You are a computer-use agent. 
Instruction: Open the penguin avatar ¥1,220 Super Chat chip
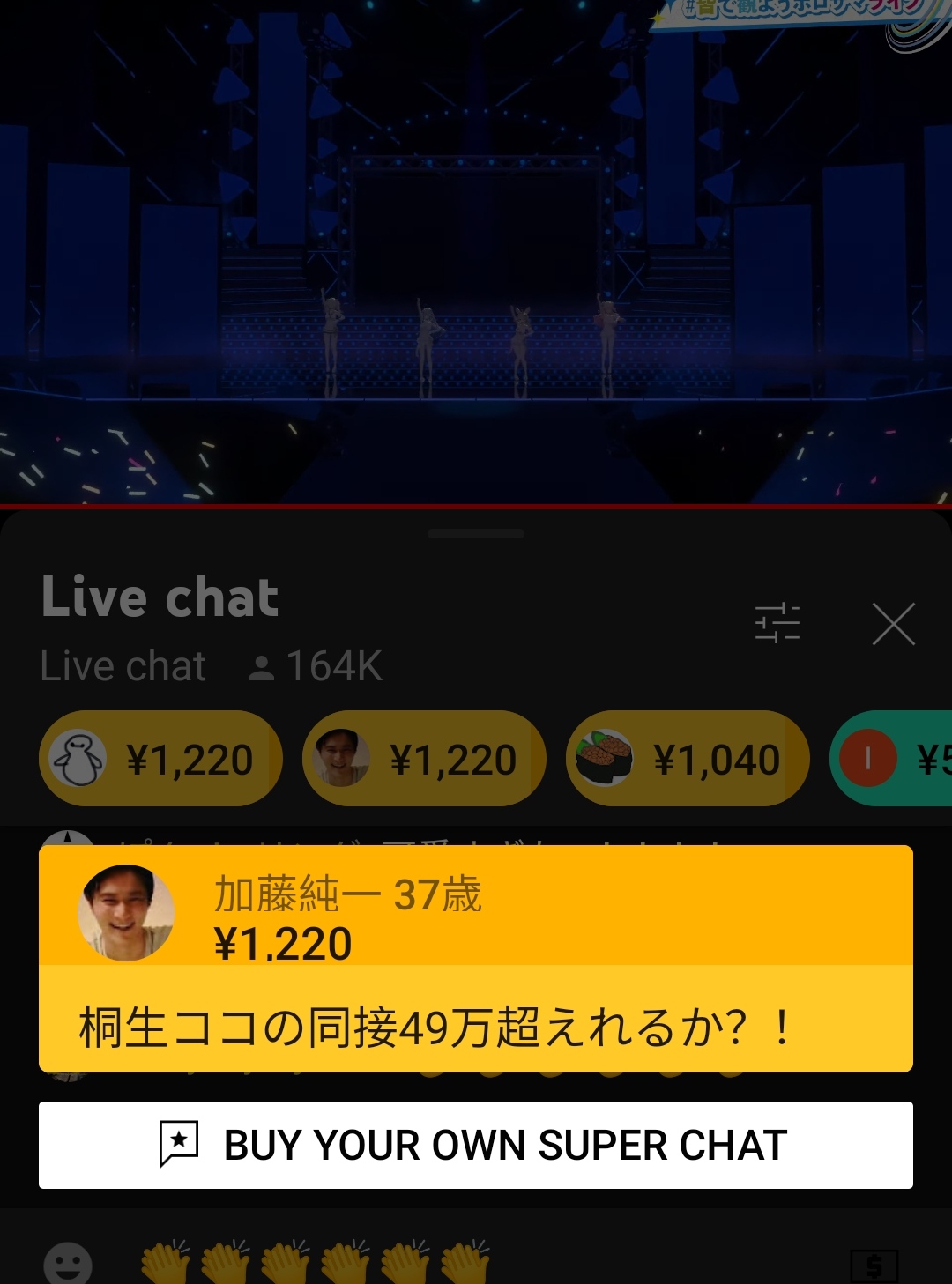[160, 759]
